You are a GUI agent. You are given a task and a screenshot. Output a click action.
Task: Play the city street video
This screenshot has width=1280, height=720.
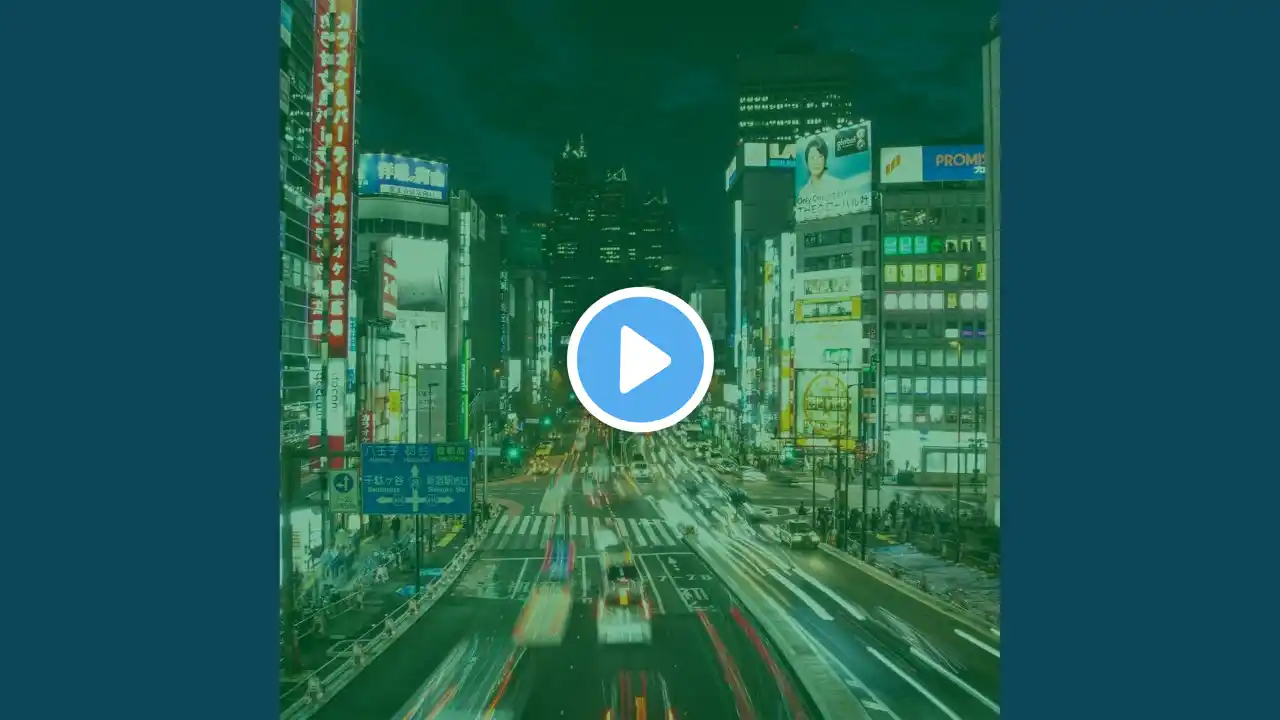tap(640, 360)
